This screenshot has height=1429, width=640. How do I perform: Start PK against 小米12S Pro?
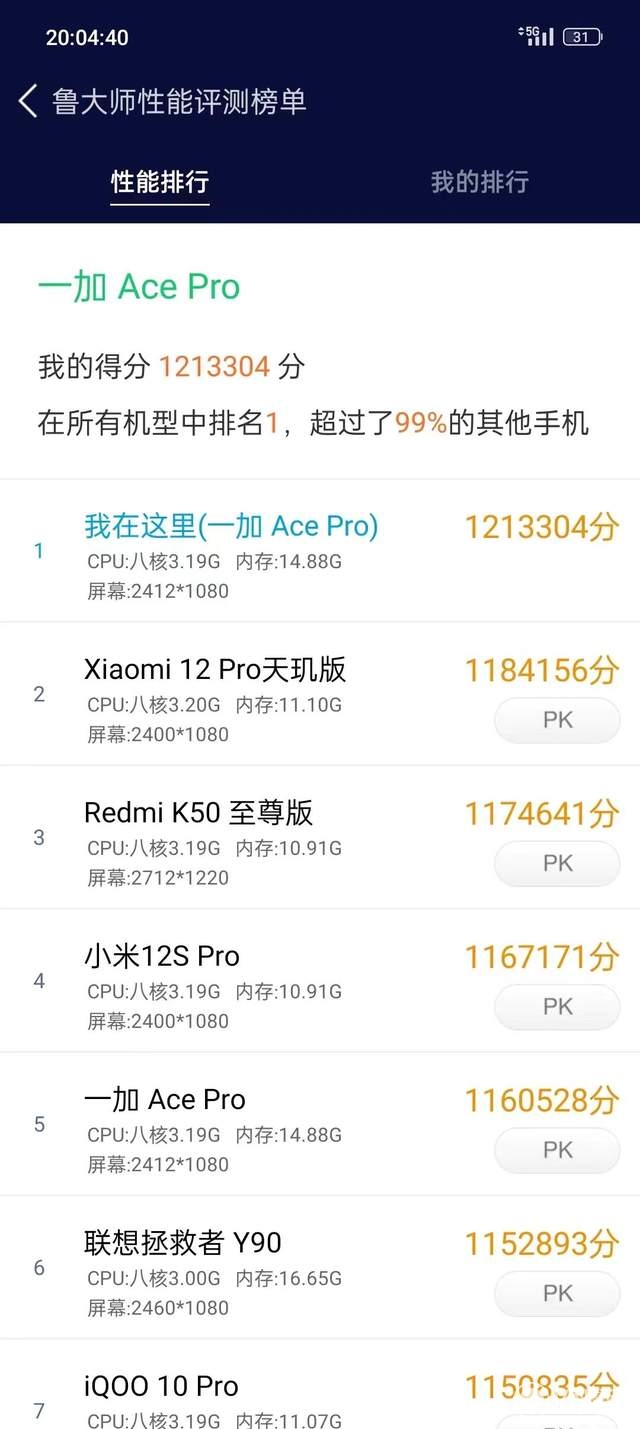[x=557, y=1007]
